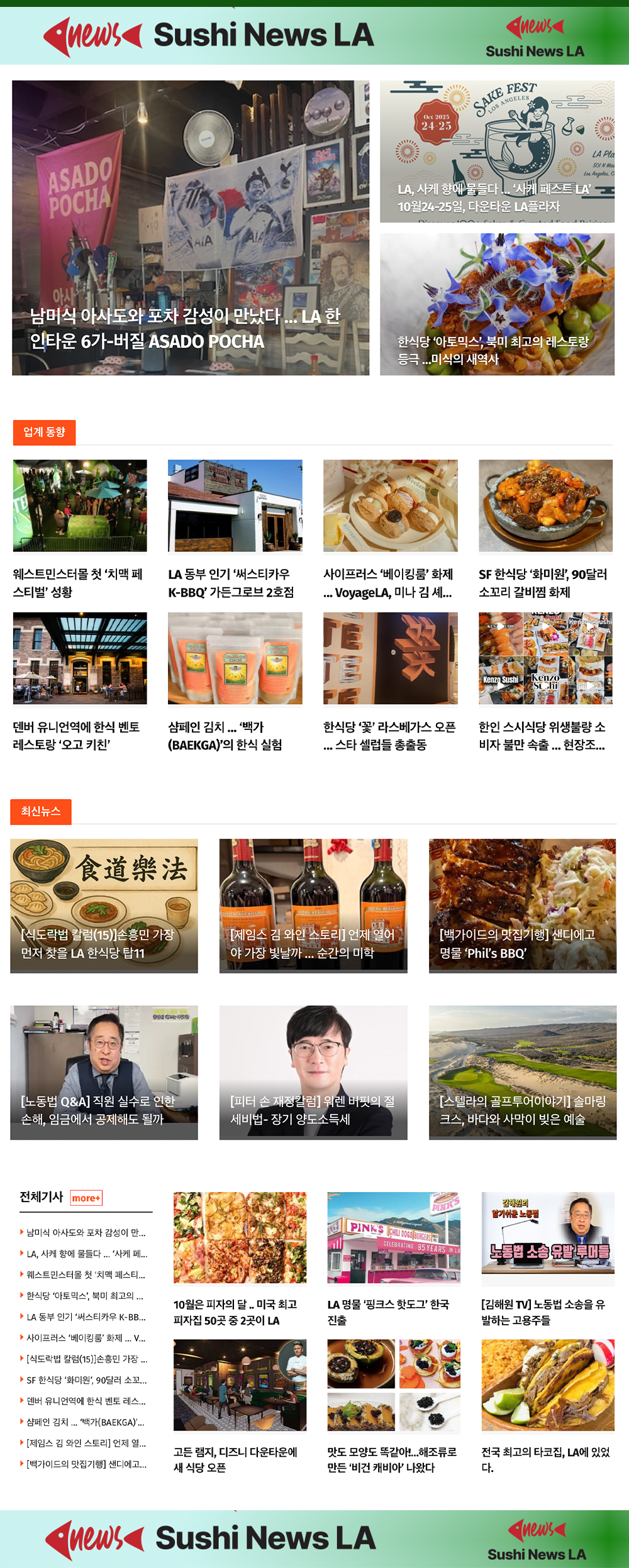Open the Sake Fest LA article
This screenshot has height=1568, width=629.
[497, 152]
